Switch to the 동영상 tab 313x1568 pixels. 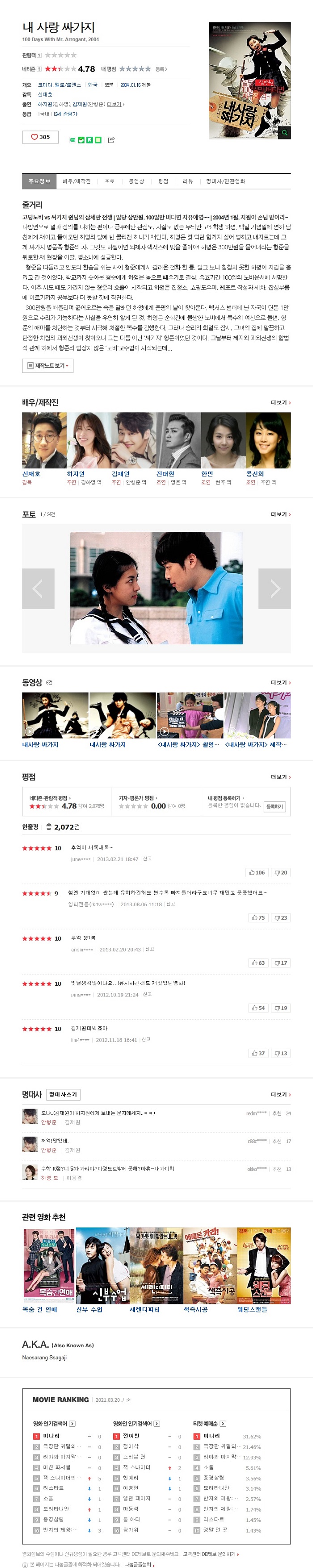tap(136, 181)
